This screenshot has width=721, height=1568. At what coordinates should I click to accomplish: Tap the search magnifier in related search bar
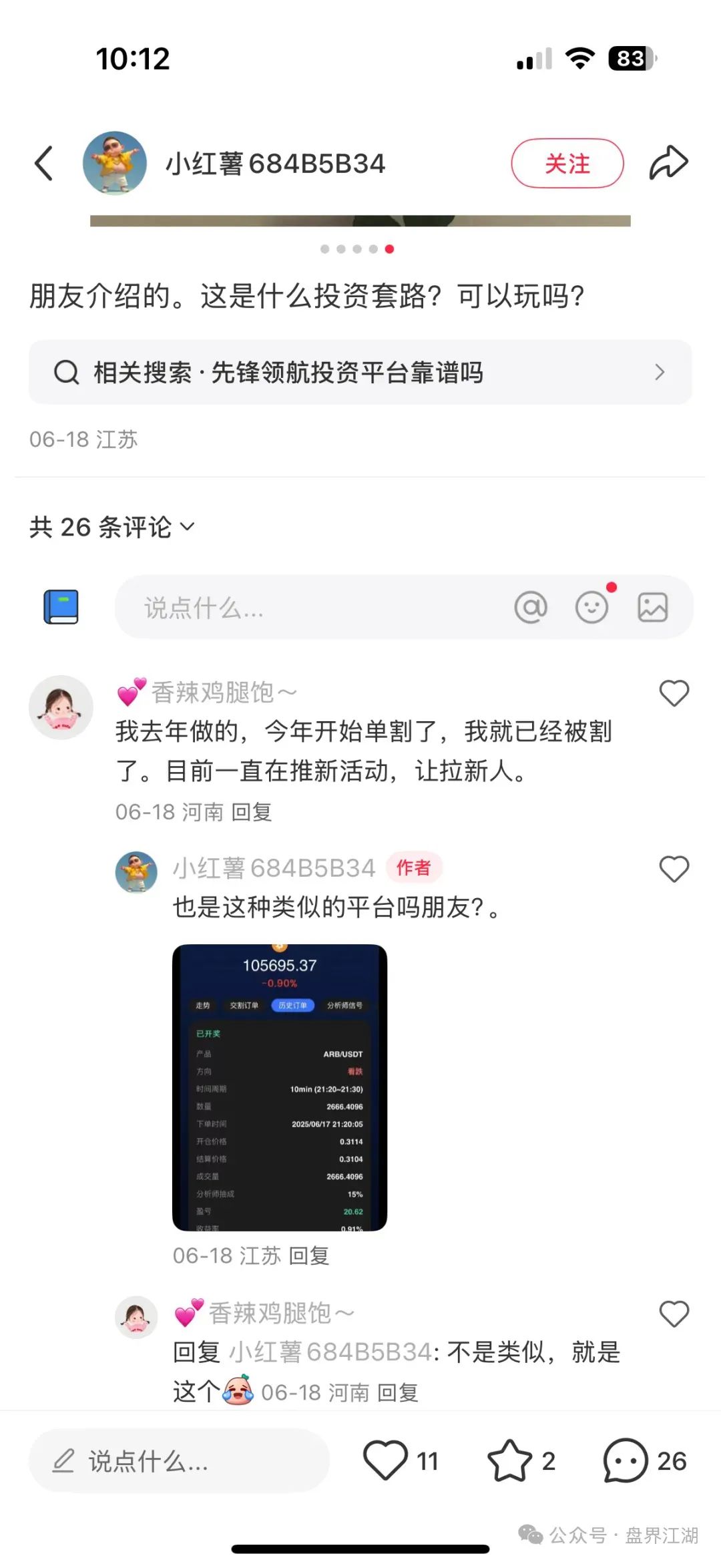pyautogui.click(x=66, y=372)
